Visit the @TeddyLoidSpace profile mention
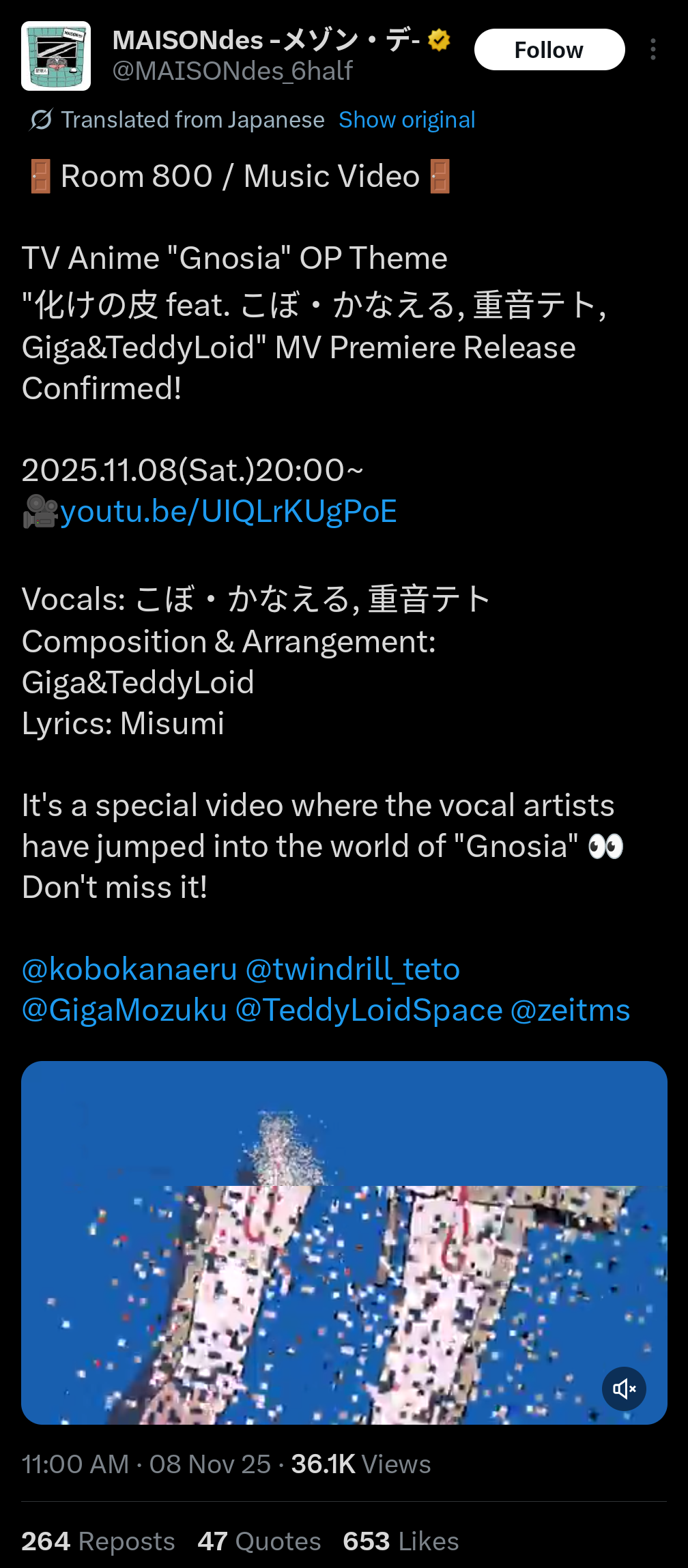Image resolution: width=688 pixels, height=1568 pixels. coord(369,1010)
